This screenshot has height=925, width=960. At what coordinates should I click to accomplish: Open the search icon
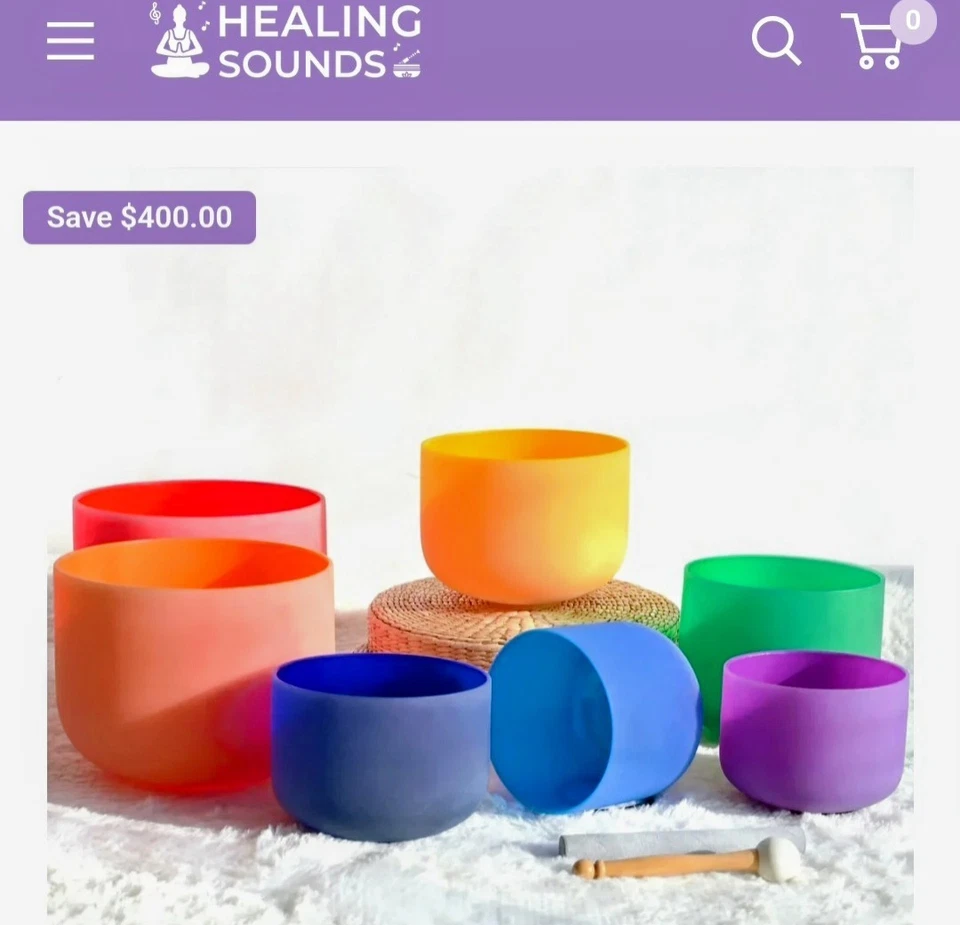point(775,42)
